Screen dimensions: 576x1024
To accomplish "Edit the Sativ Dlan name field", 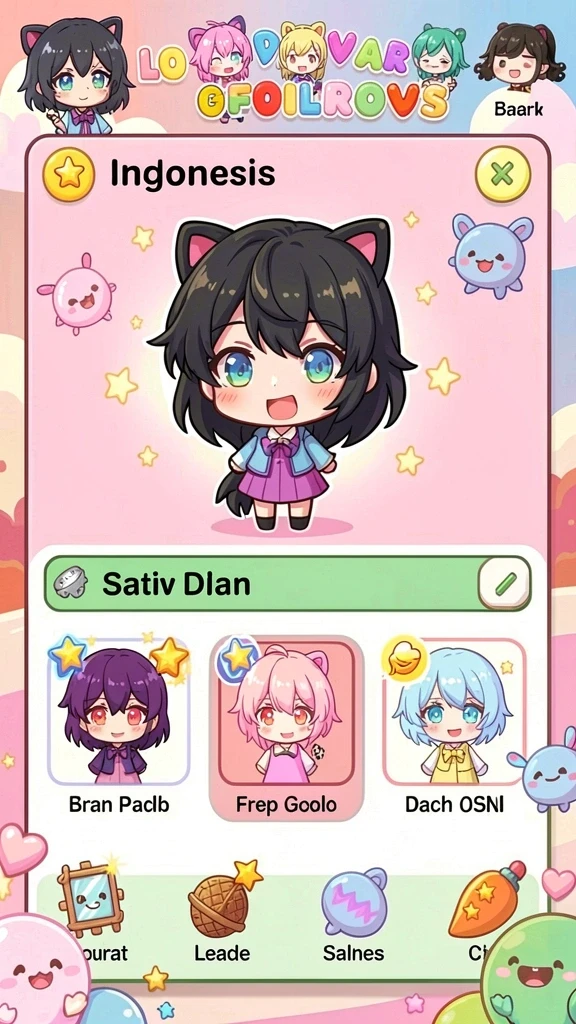I will point(504,583).
